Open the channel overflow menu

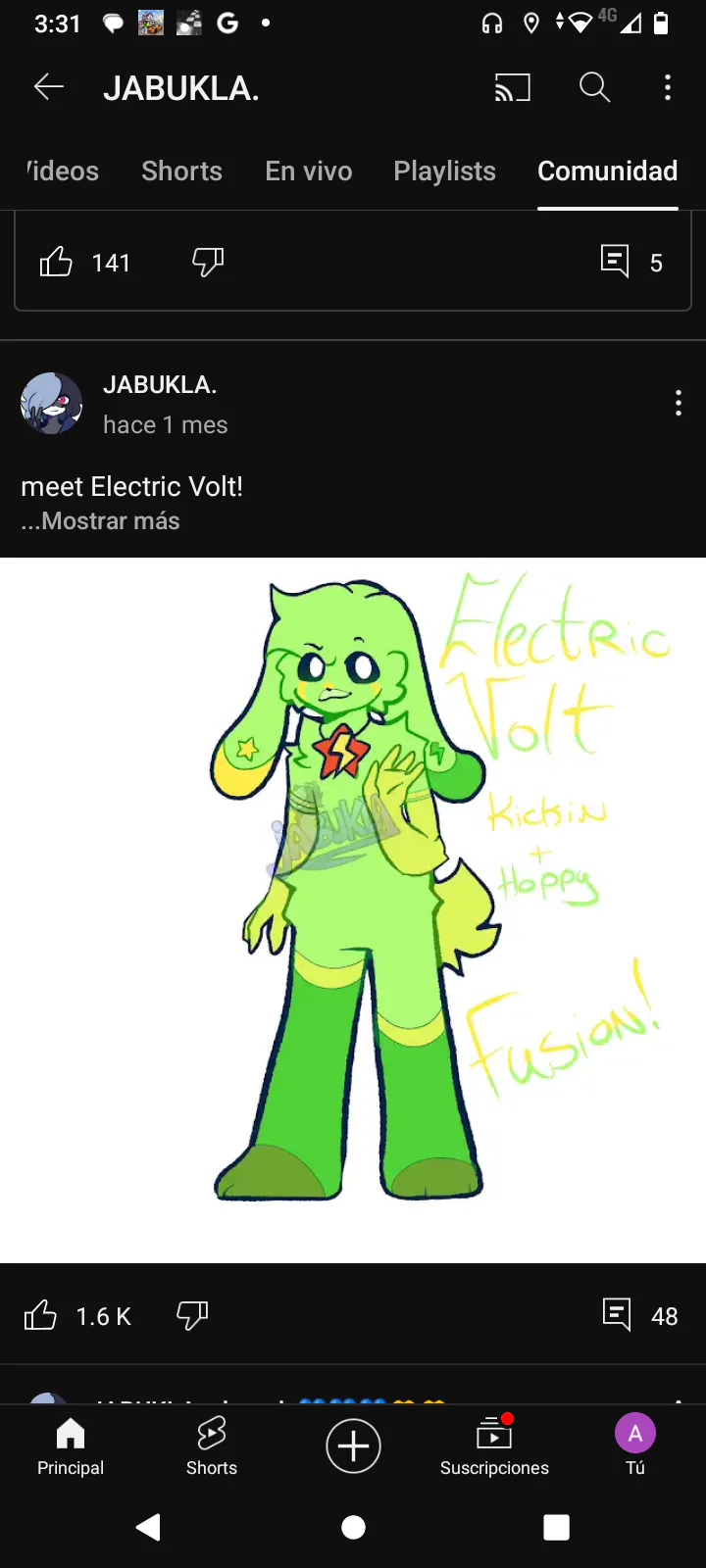pyautogui.click(x=668, y=88)
